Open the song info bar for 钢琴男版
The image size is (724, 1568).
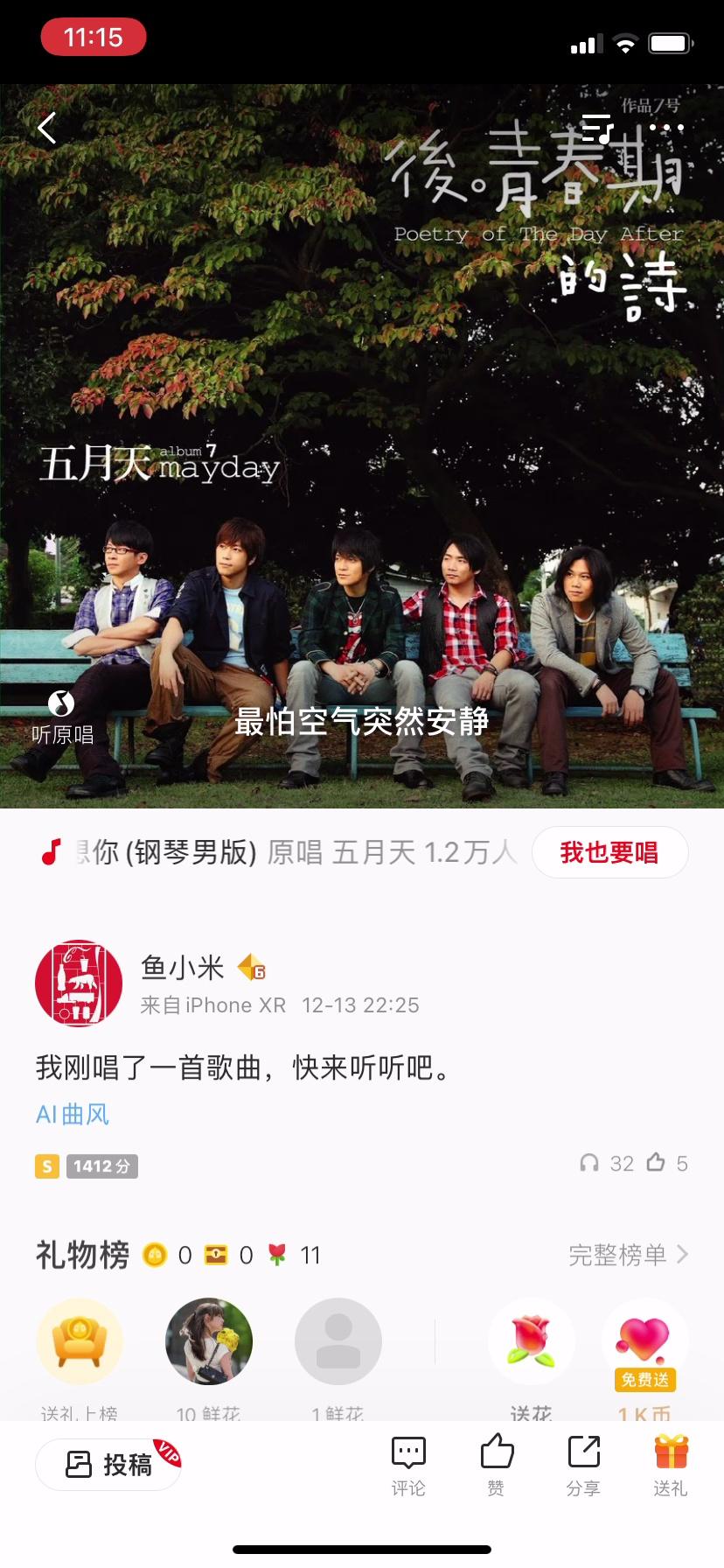[x=280, y=852]
